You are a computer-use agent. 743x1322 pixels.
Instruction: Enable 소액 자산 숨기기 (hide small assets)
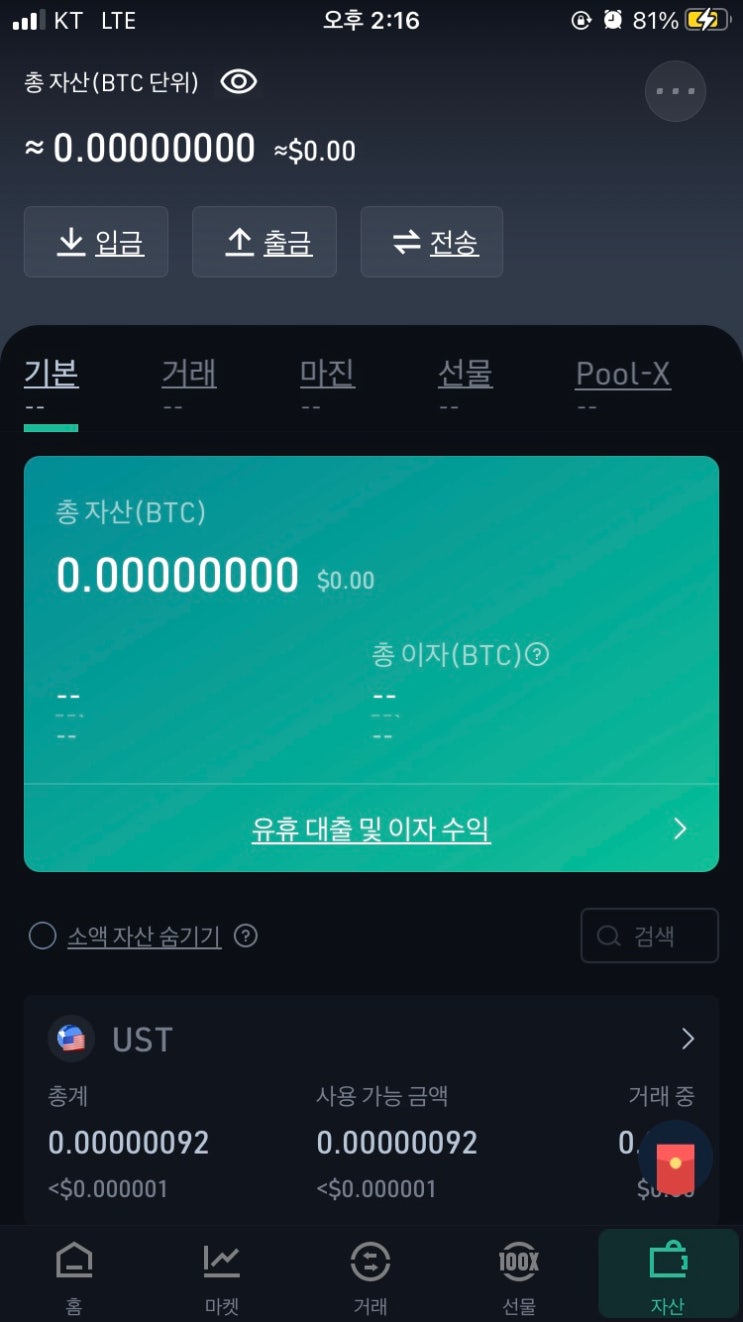(x=41, y=936)
